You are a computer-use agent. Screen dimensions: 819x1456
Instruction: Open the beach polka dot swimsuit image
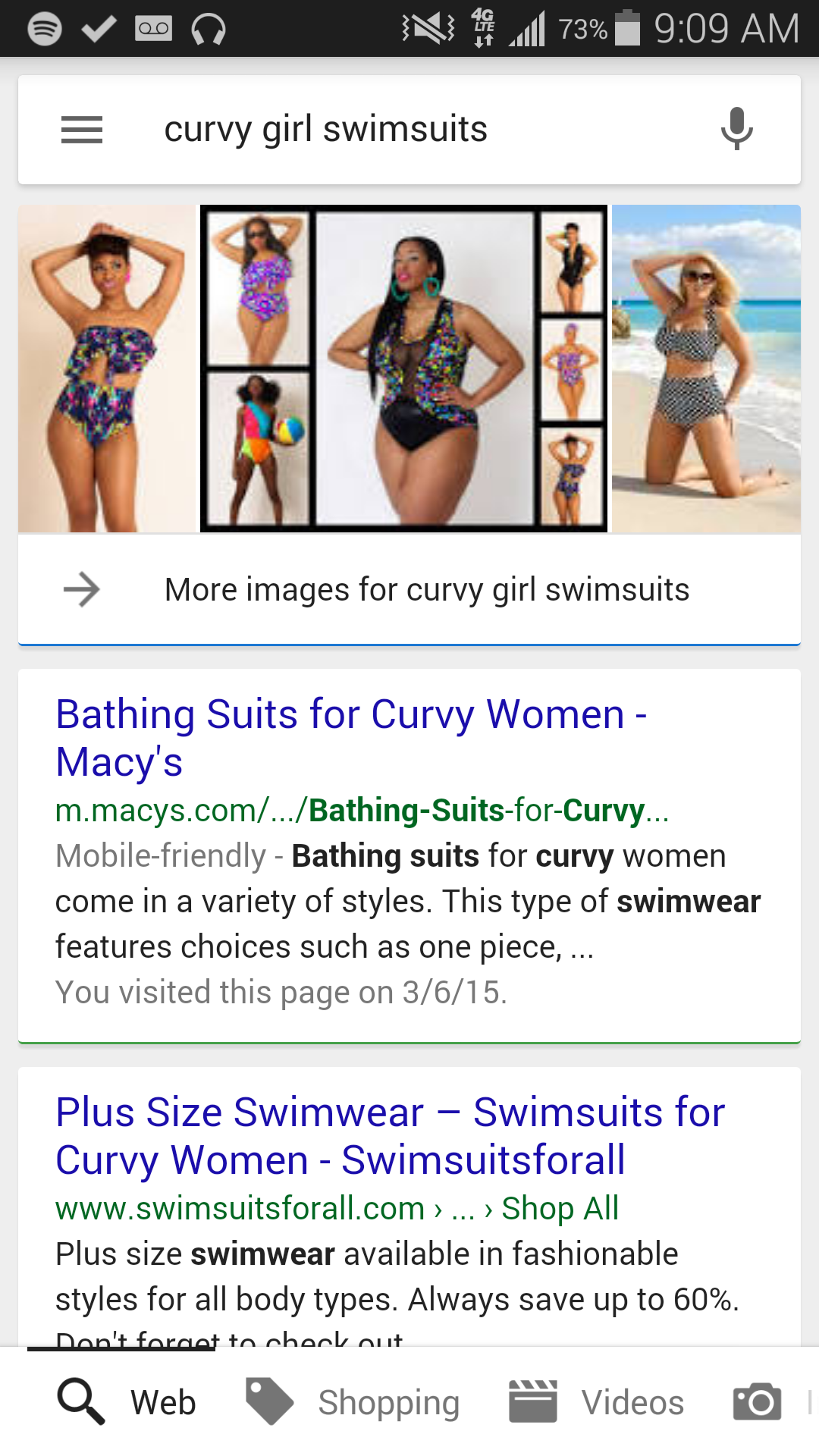coord(706,369)
